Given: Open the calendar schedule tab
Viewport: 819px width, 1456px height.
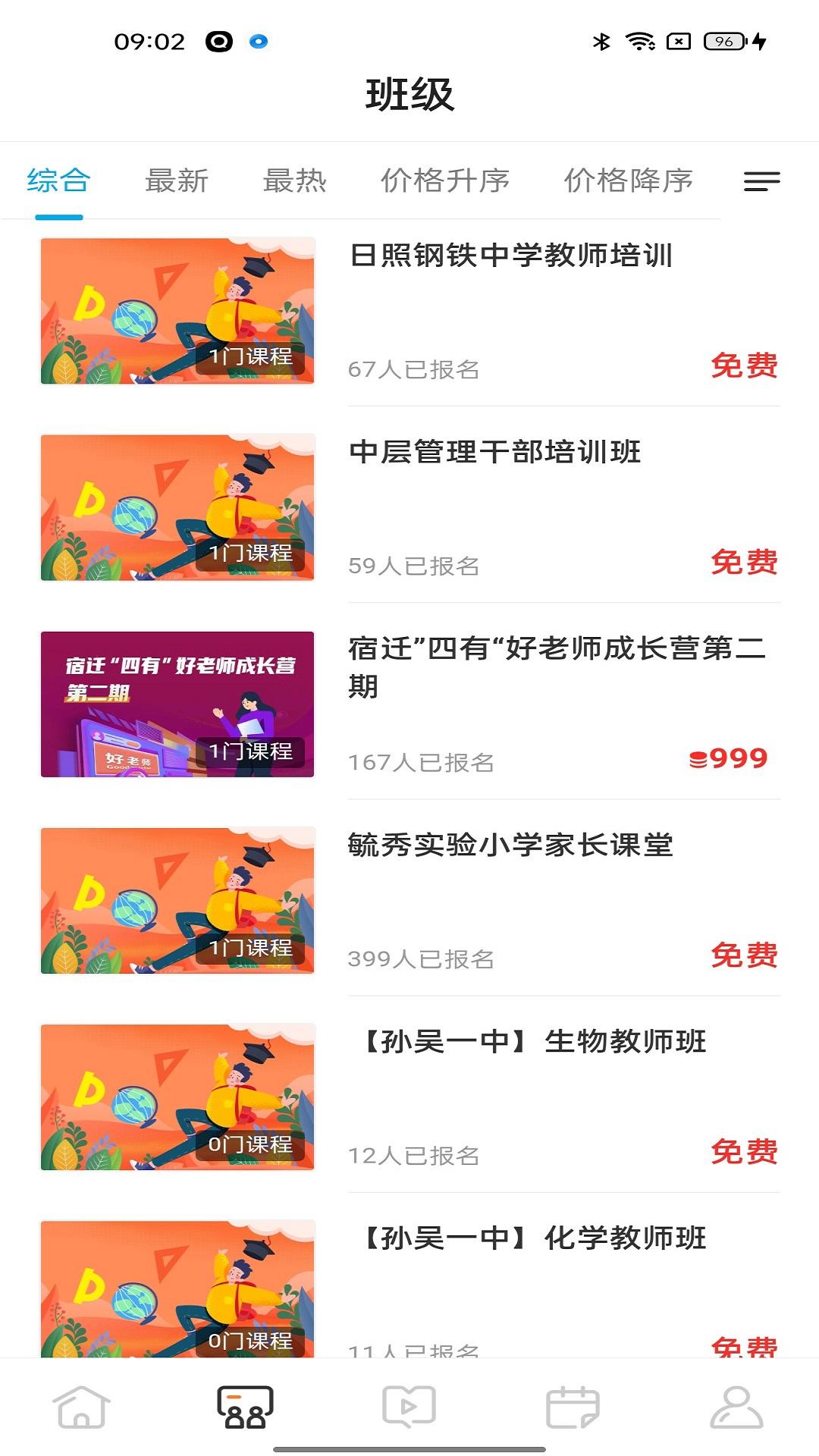Looking at the screenshot, I should pos(573,1407).
